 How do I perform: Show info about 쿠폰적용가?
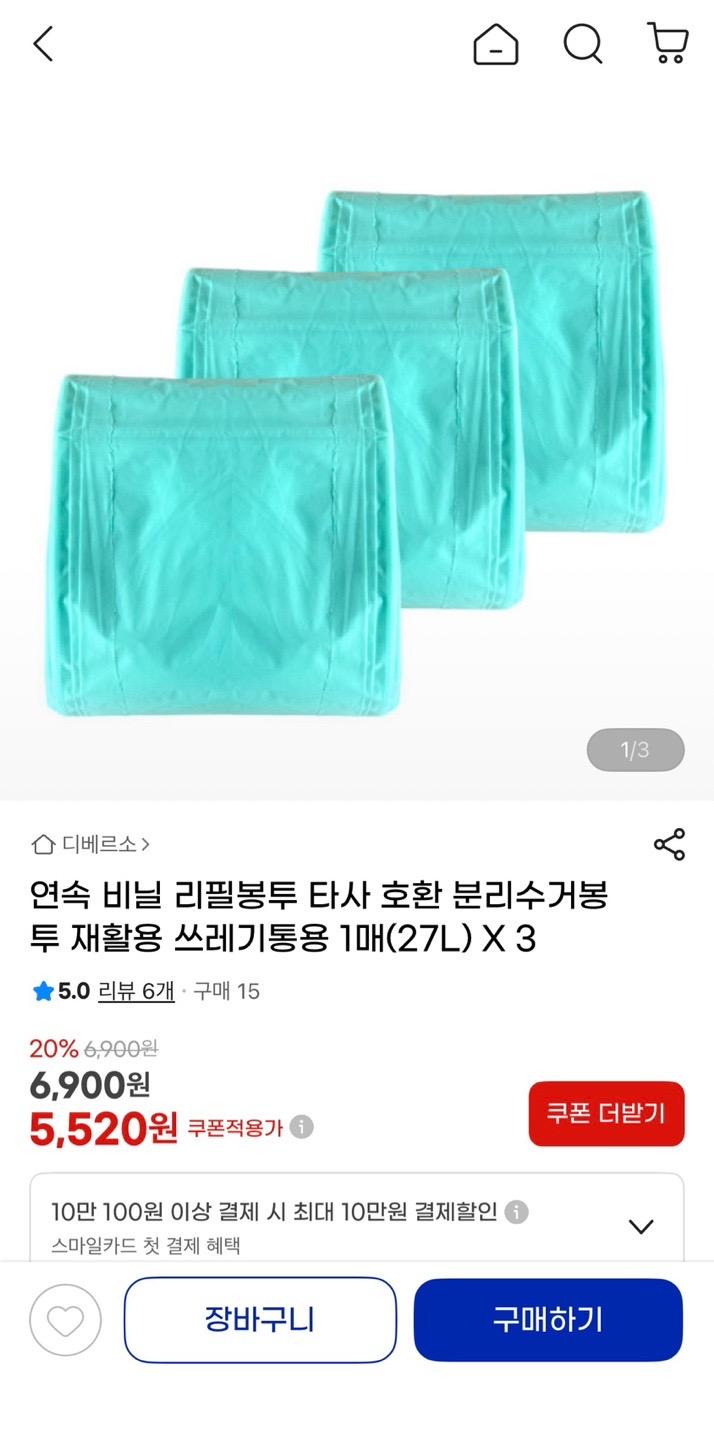pos(302,1128)
